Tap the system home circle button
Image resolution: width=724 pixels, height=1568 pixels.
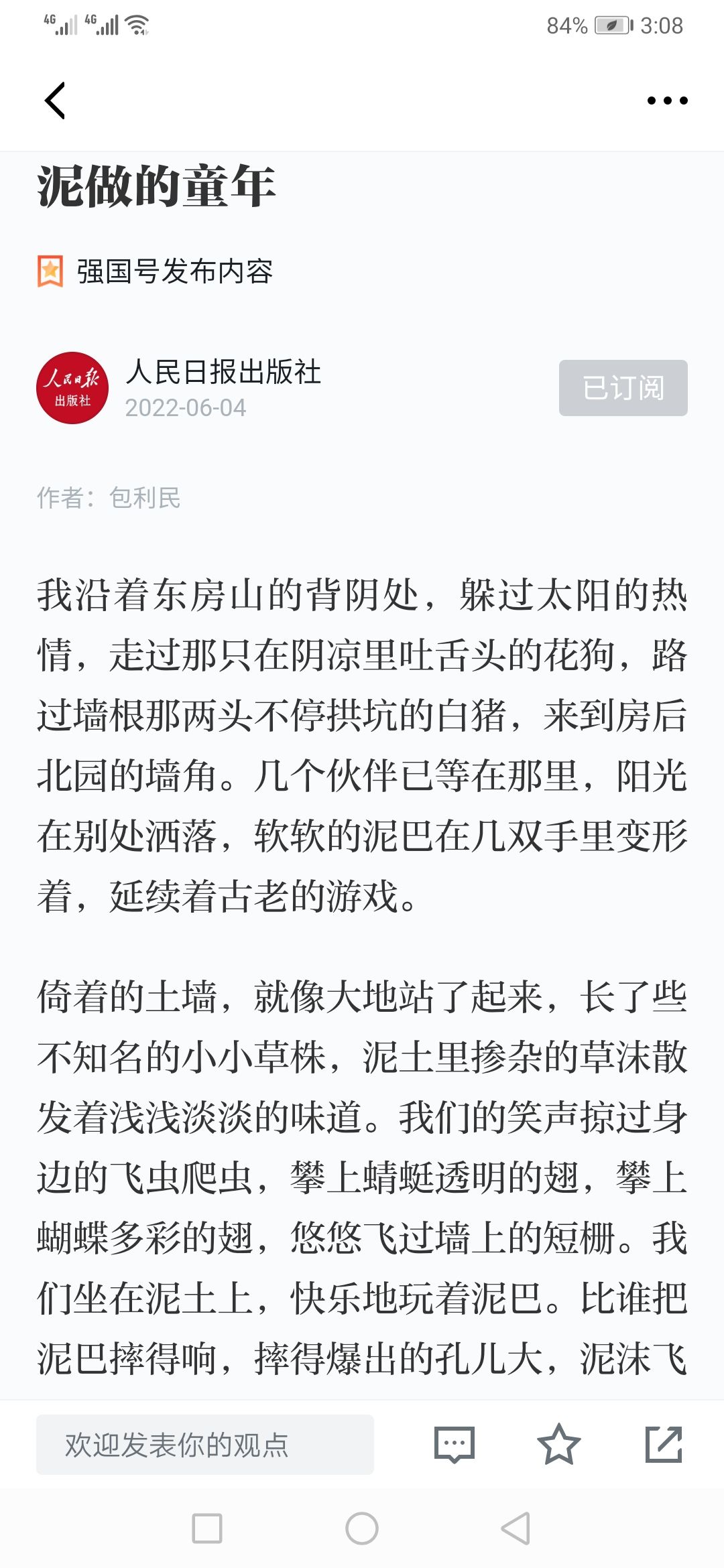click(362, 1528)
